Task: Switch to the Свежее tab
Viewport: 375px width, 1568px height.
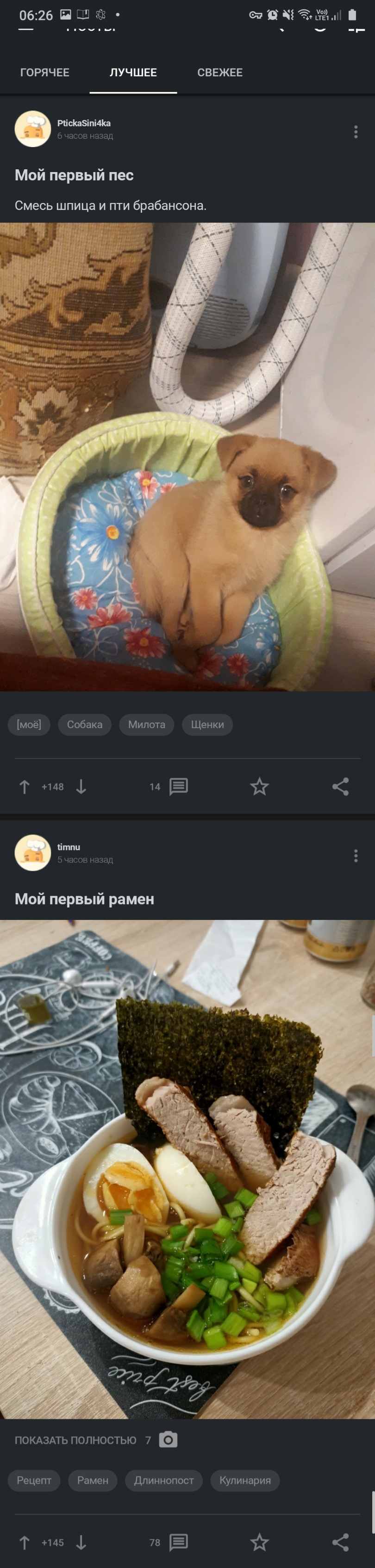Action: pyautogui.click(x=220, y=73)
